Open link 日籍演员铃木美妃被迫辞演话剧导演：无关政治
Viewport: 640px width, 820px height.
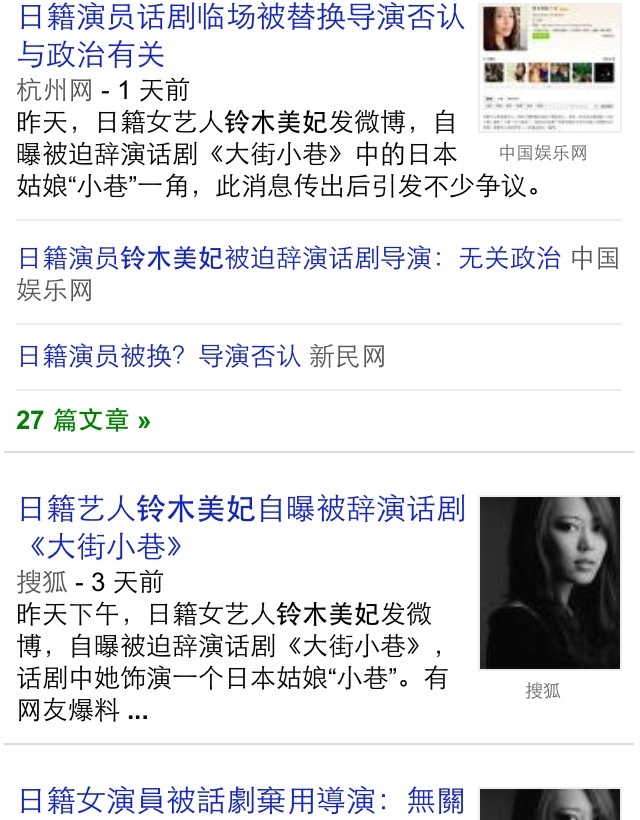point(289,258)
